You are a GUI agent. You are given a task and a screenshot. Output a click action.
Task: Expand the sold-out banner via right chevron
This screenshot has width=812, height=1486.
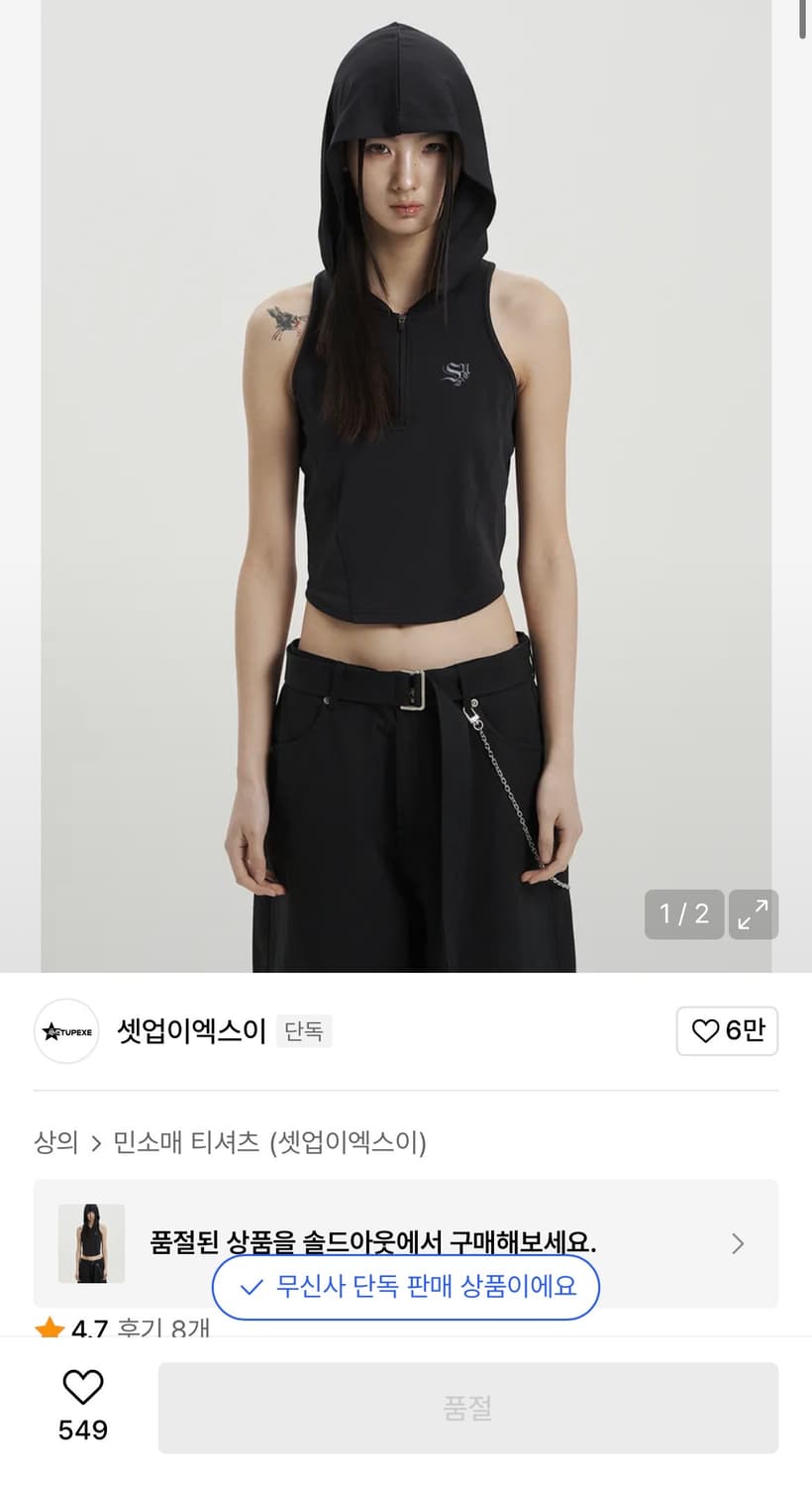tap(738, 1243)
